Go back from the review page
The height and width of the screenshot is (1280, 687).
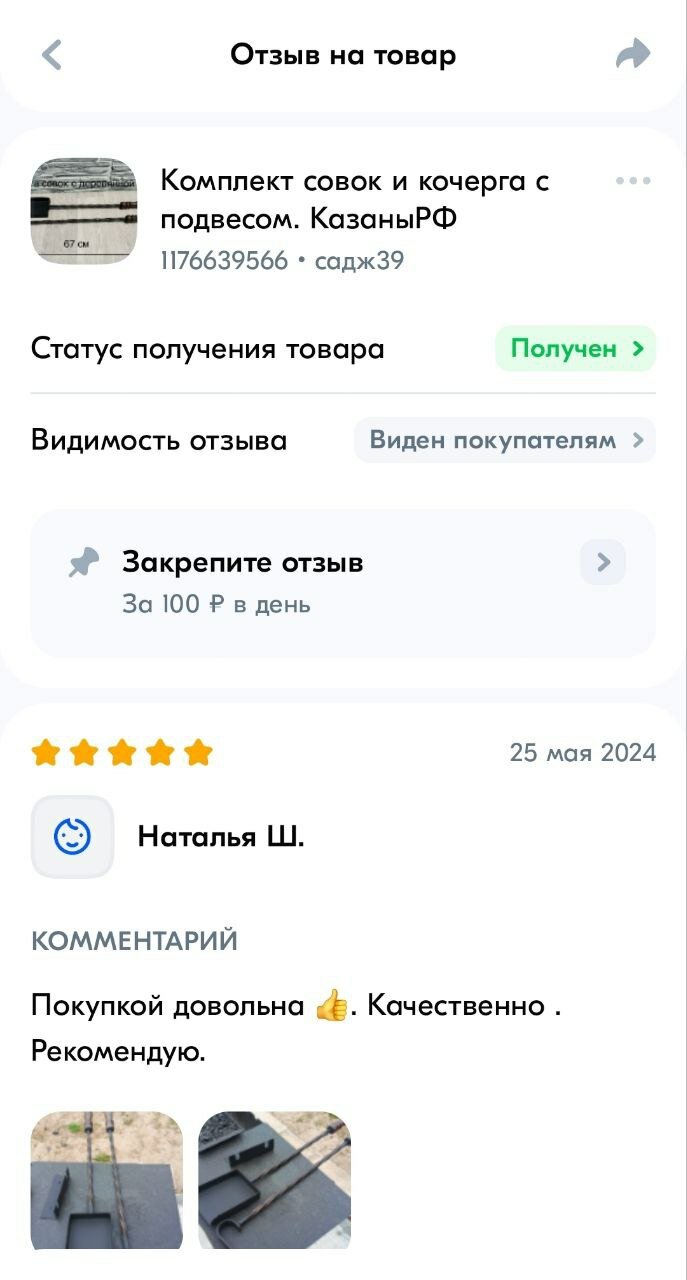[x=52, y=54]
